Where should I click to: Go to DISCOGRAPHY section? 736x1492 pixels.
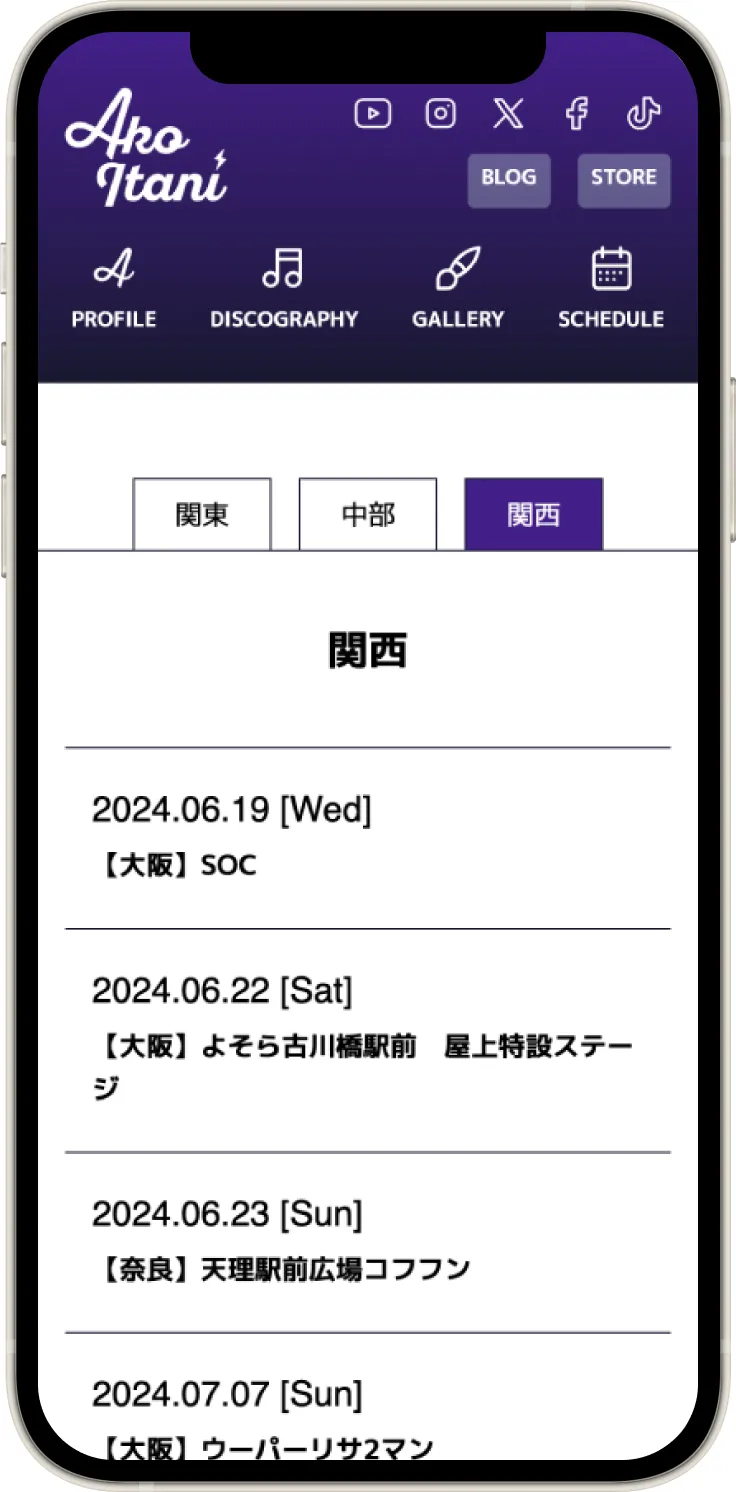tap(284, 289)
